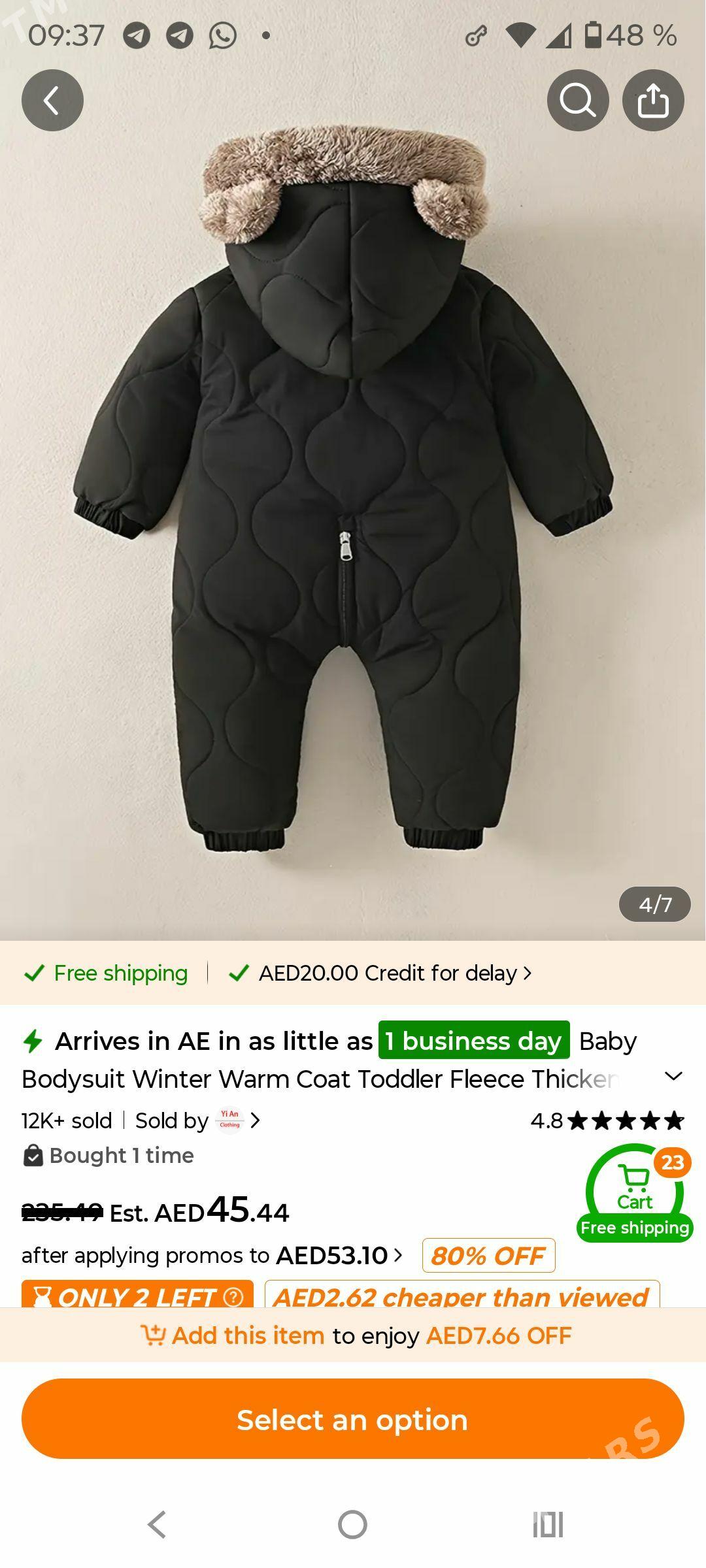Tap the system back button

157,1524
